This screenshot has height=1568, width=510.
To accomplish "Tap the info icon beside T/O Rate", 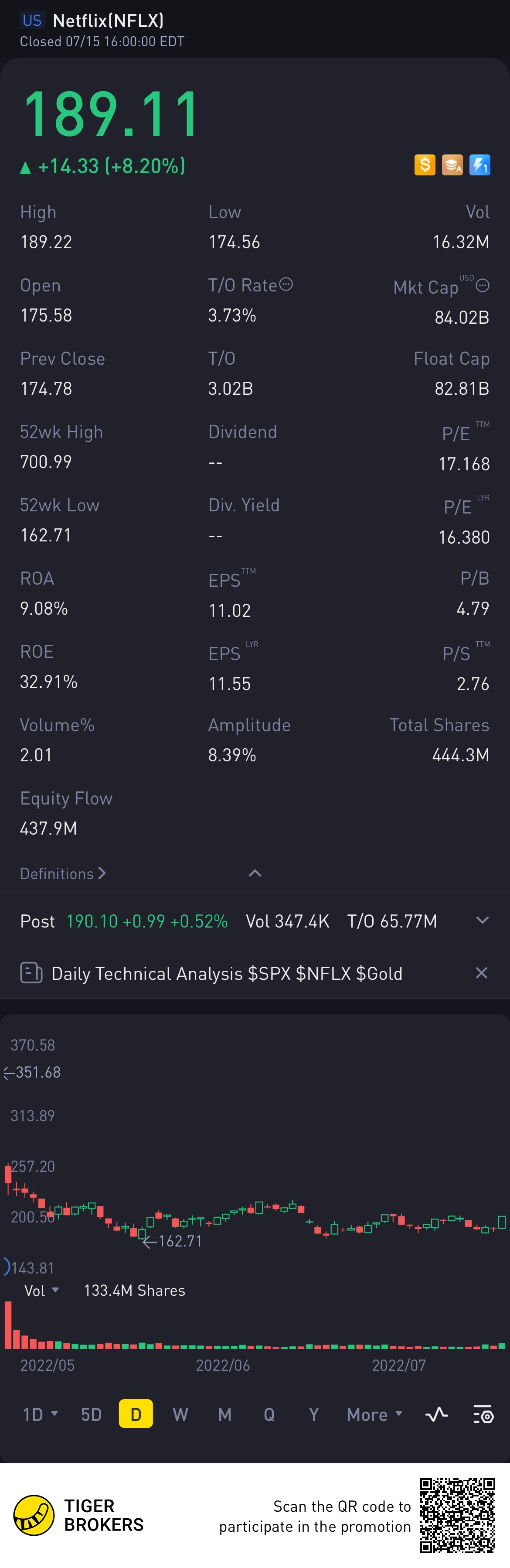I will pyautogui.click(x=286, y=284).
